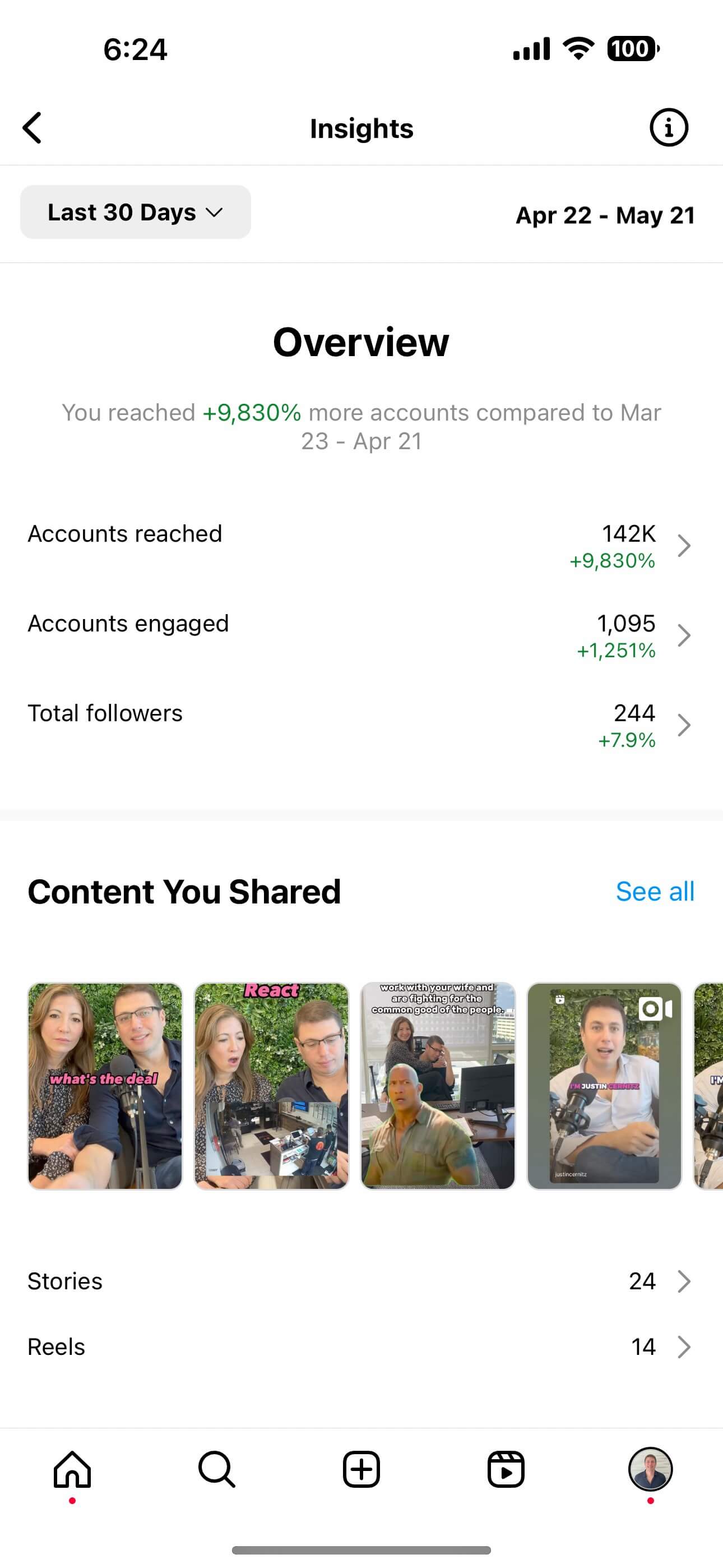
Task: Switch to the Reels tab
Action: click(x=506, y=1469)
